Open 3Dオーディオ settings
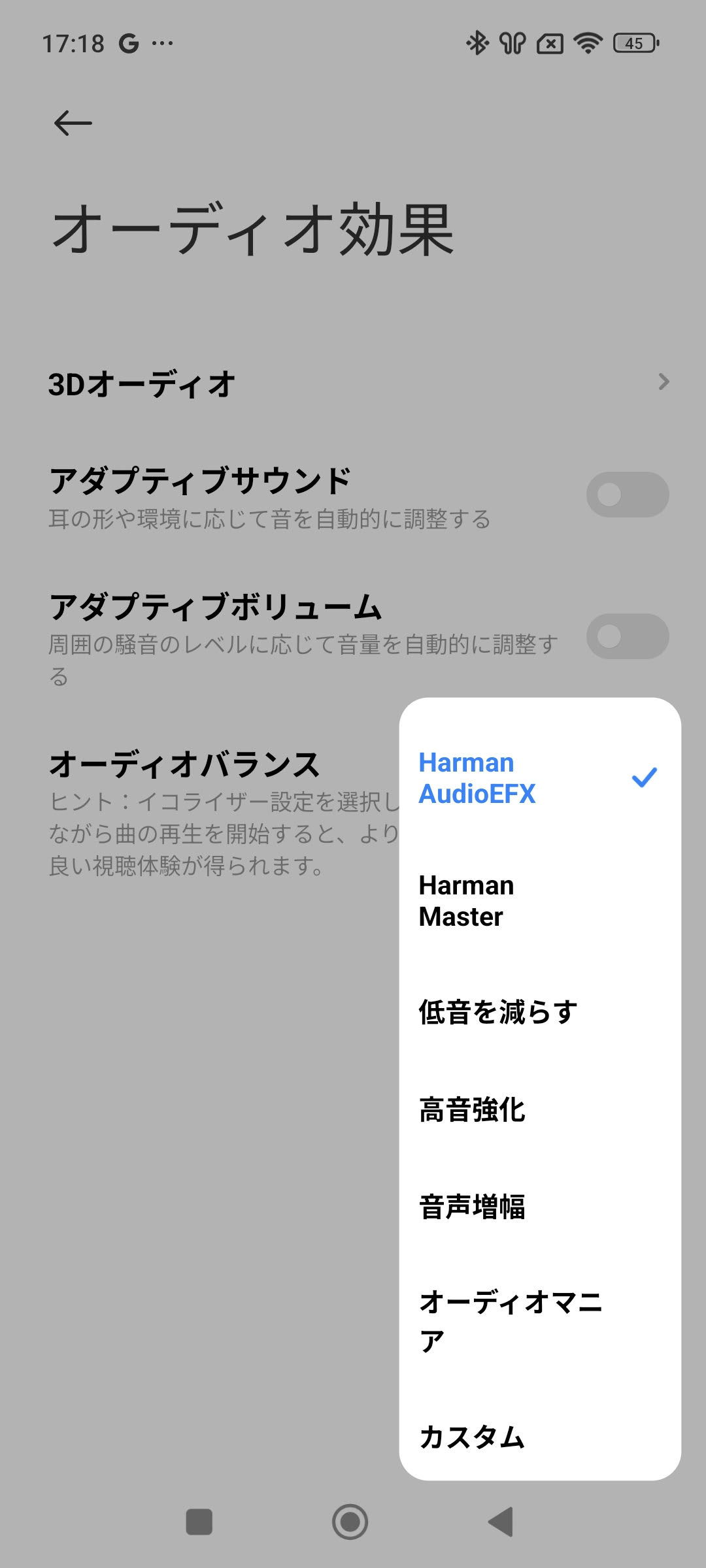706x1568 pixels. click(x=353, y=384)
